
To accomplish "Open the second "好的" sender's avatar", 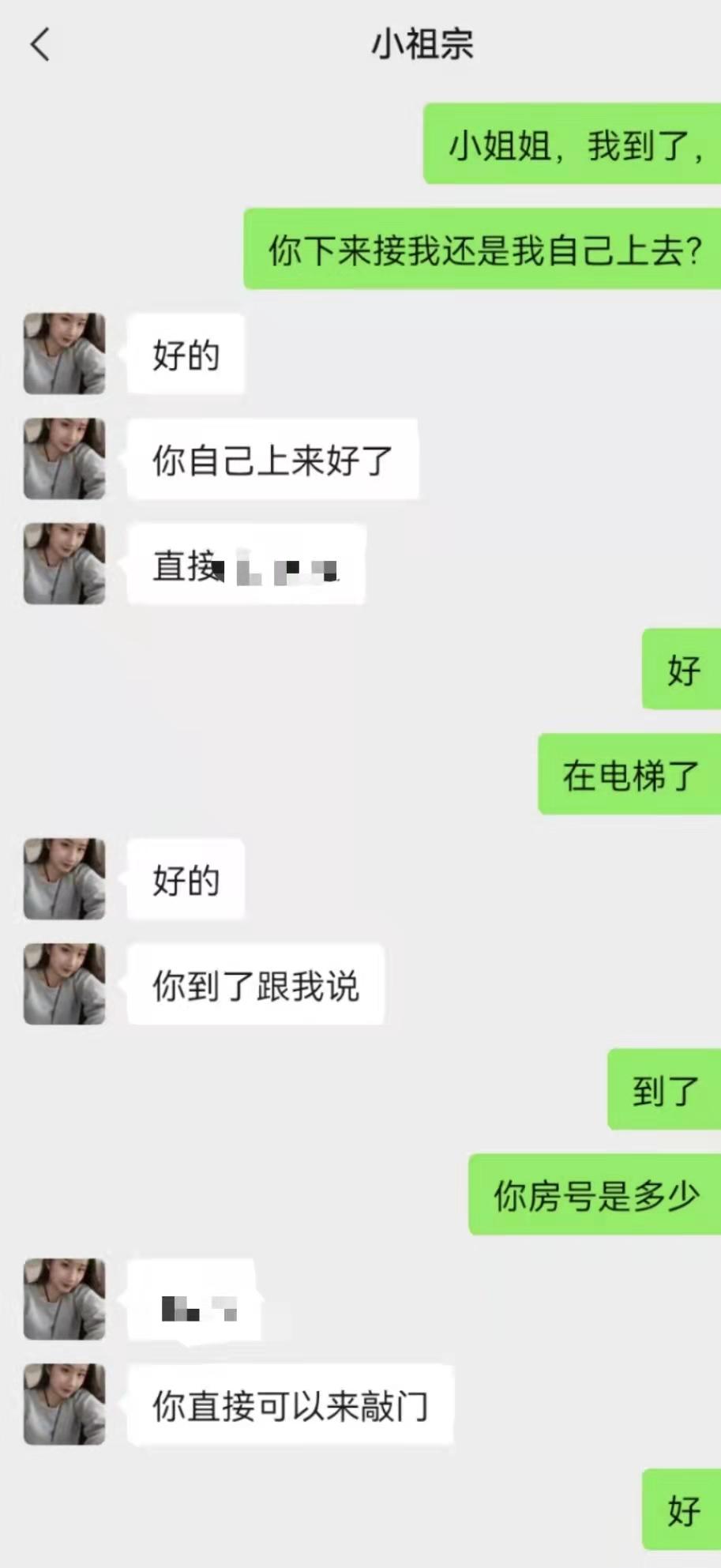I will [x=63, y=879].
